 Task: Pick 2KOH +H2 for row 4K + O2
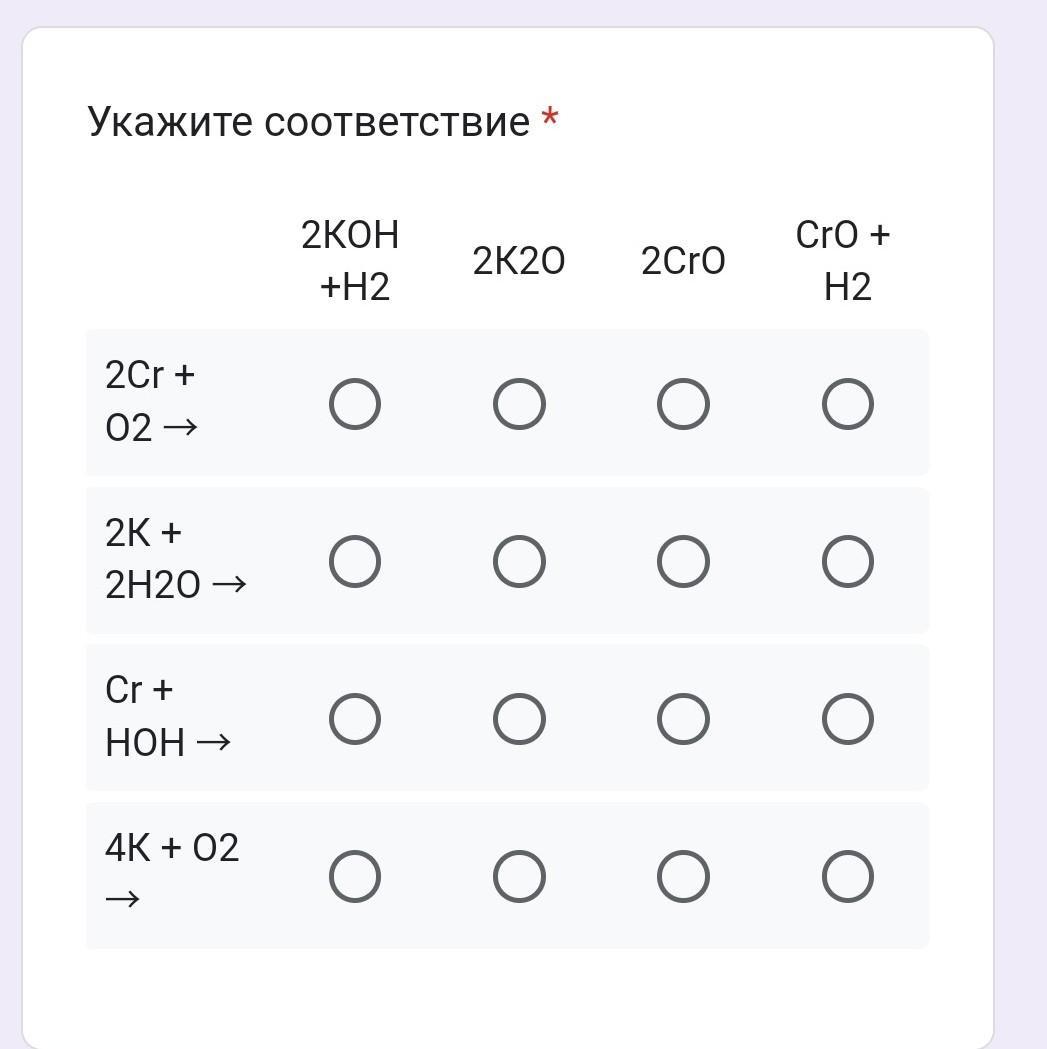pyautogui.click(x=355, y=876)
